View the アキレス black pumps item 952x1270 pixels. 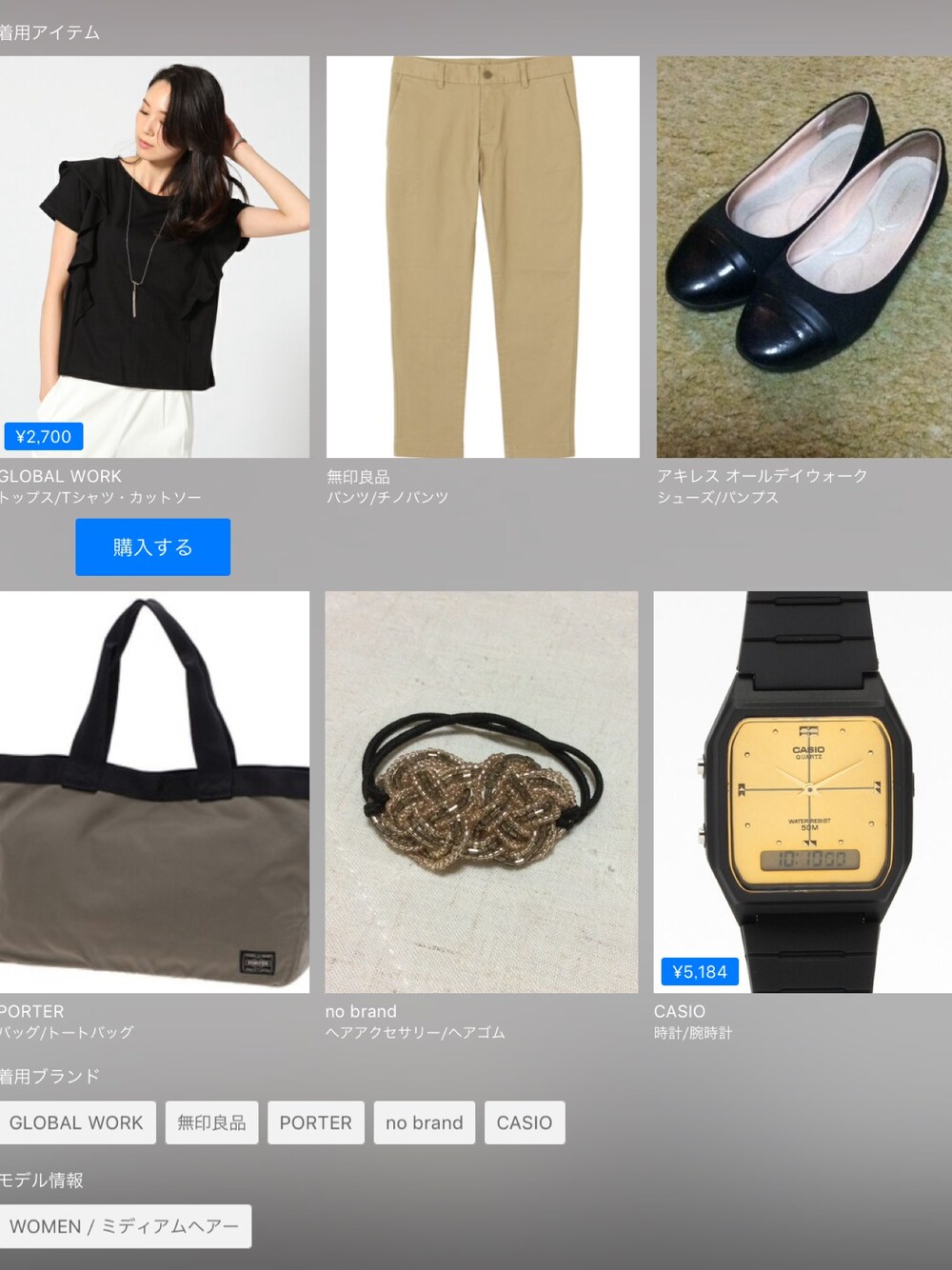(x=803, y=257)
